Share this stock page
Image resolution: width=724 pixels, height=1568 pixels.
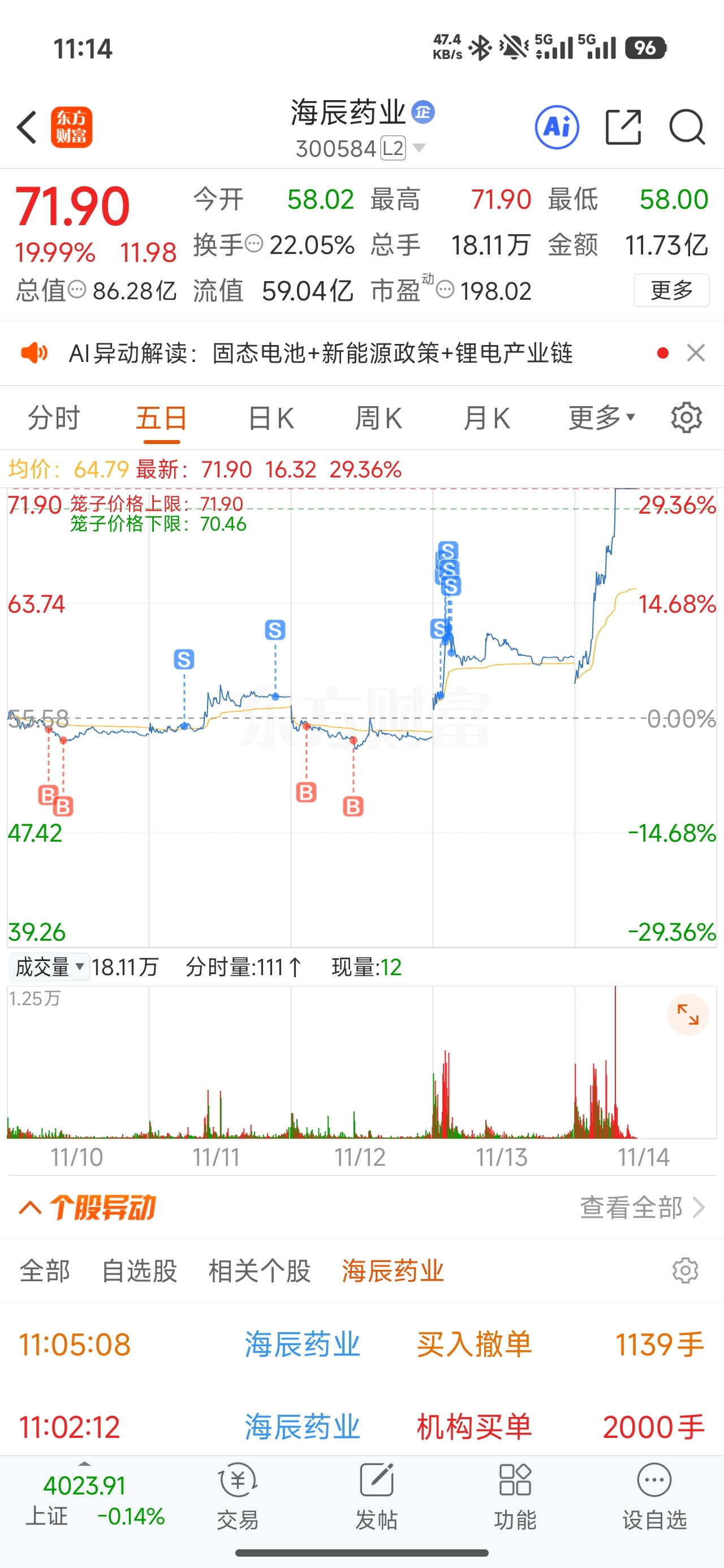pos(623,127)
